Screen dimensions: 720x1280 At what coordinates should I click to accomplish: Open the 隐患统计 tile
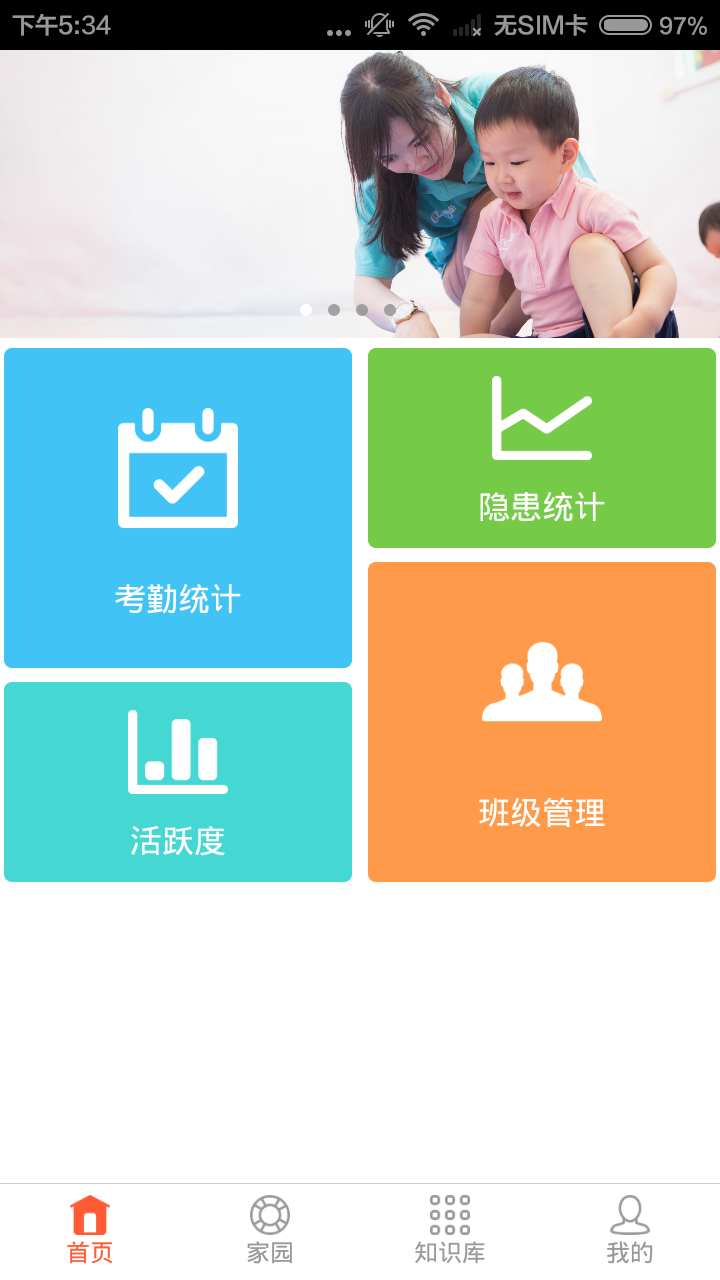[x=542, y=448]
